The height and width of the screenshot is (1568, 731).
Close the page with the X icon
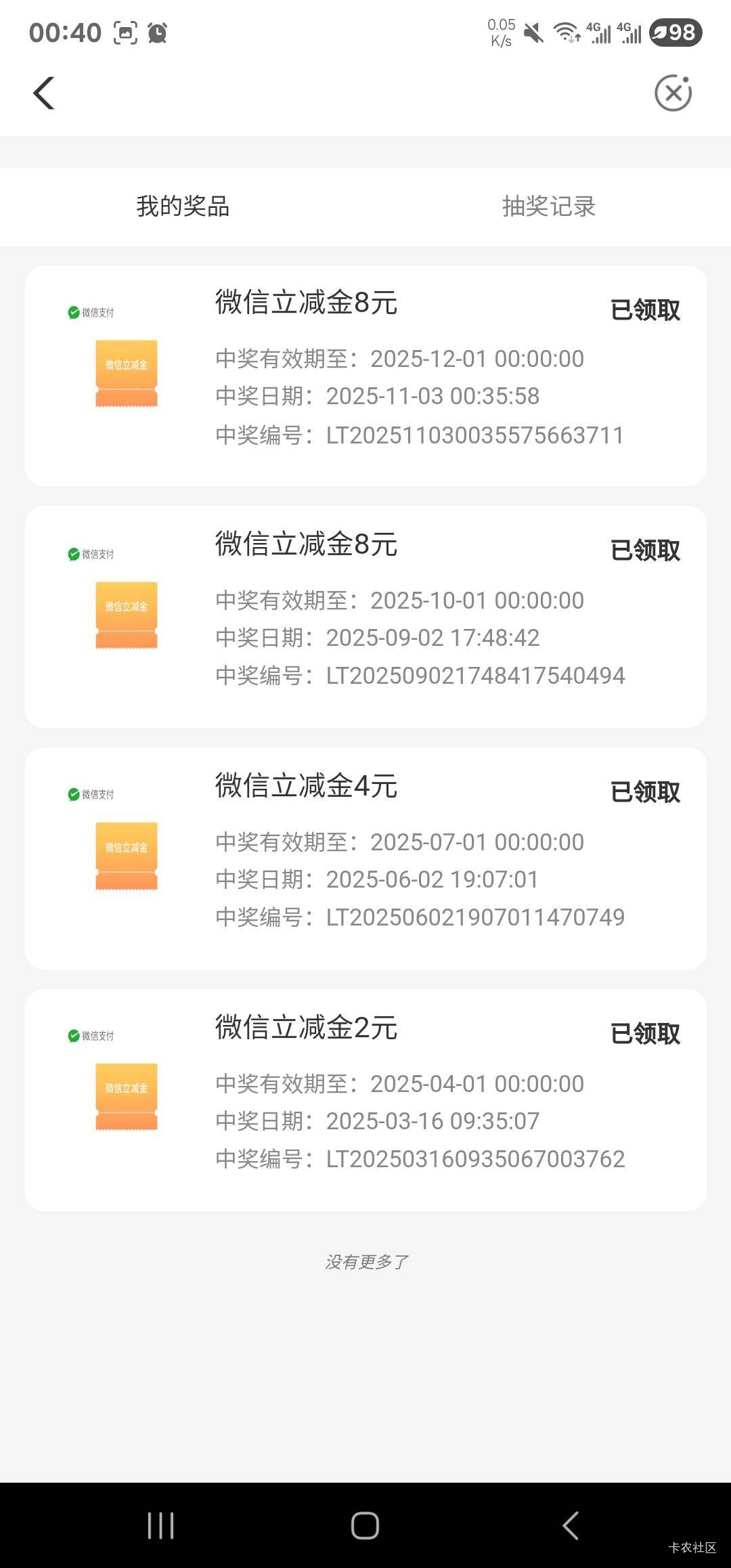click(673, 93)
